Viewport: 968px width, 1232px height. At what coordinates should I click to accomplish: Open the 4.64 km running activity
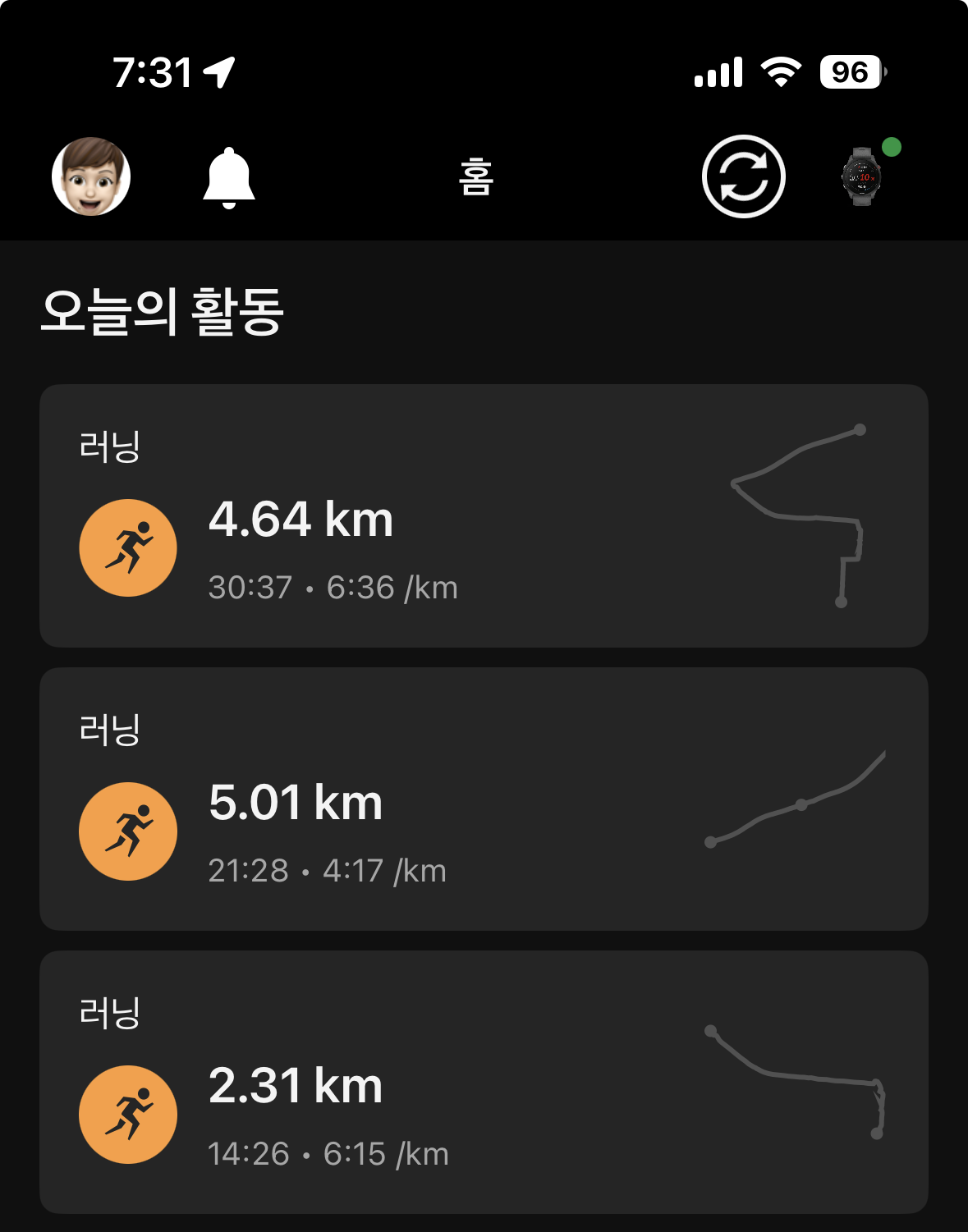[x=484, y=515]
